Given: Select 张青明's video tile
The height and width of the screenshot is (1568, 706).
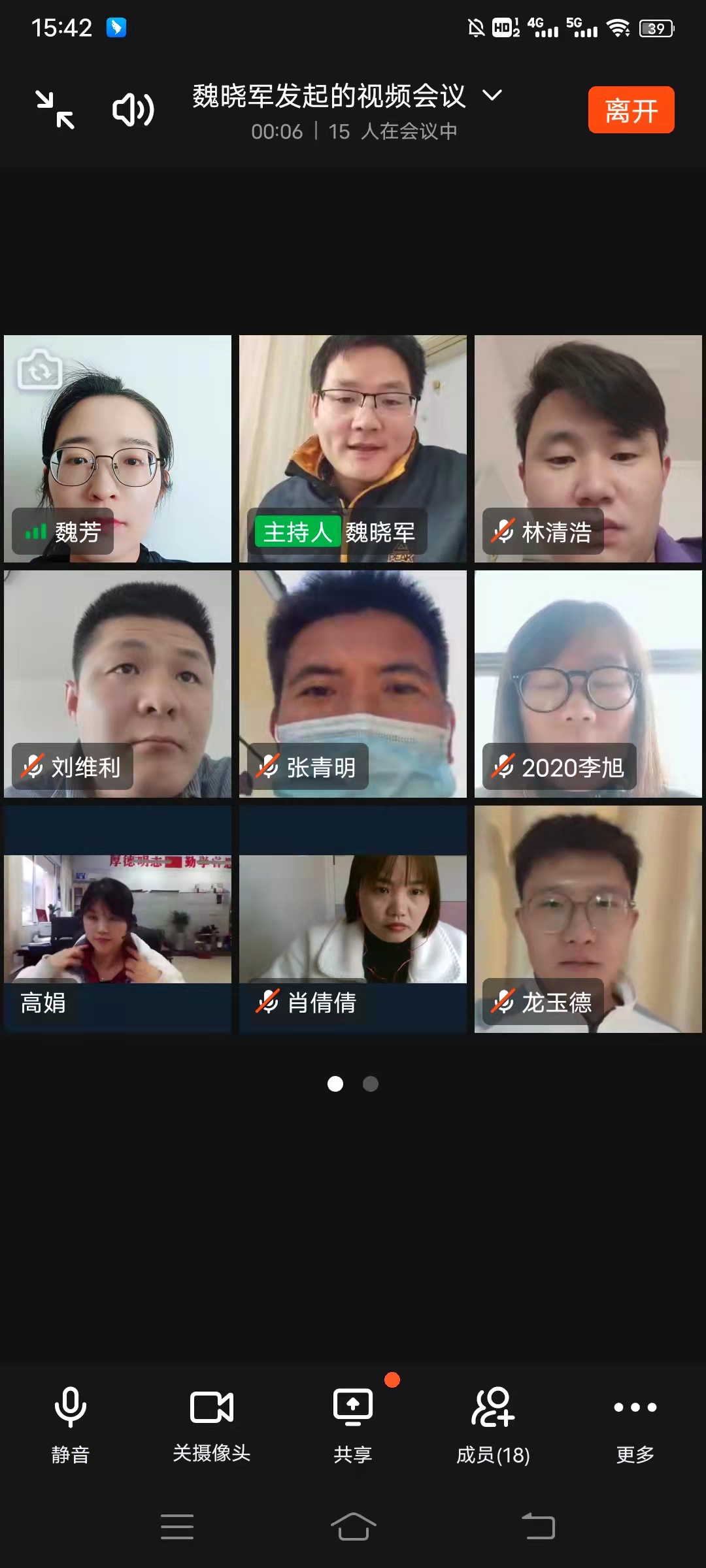Looking at the screenshot, I should coord(353,684).
